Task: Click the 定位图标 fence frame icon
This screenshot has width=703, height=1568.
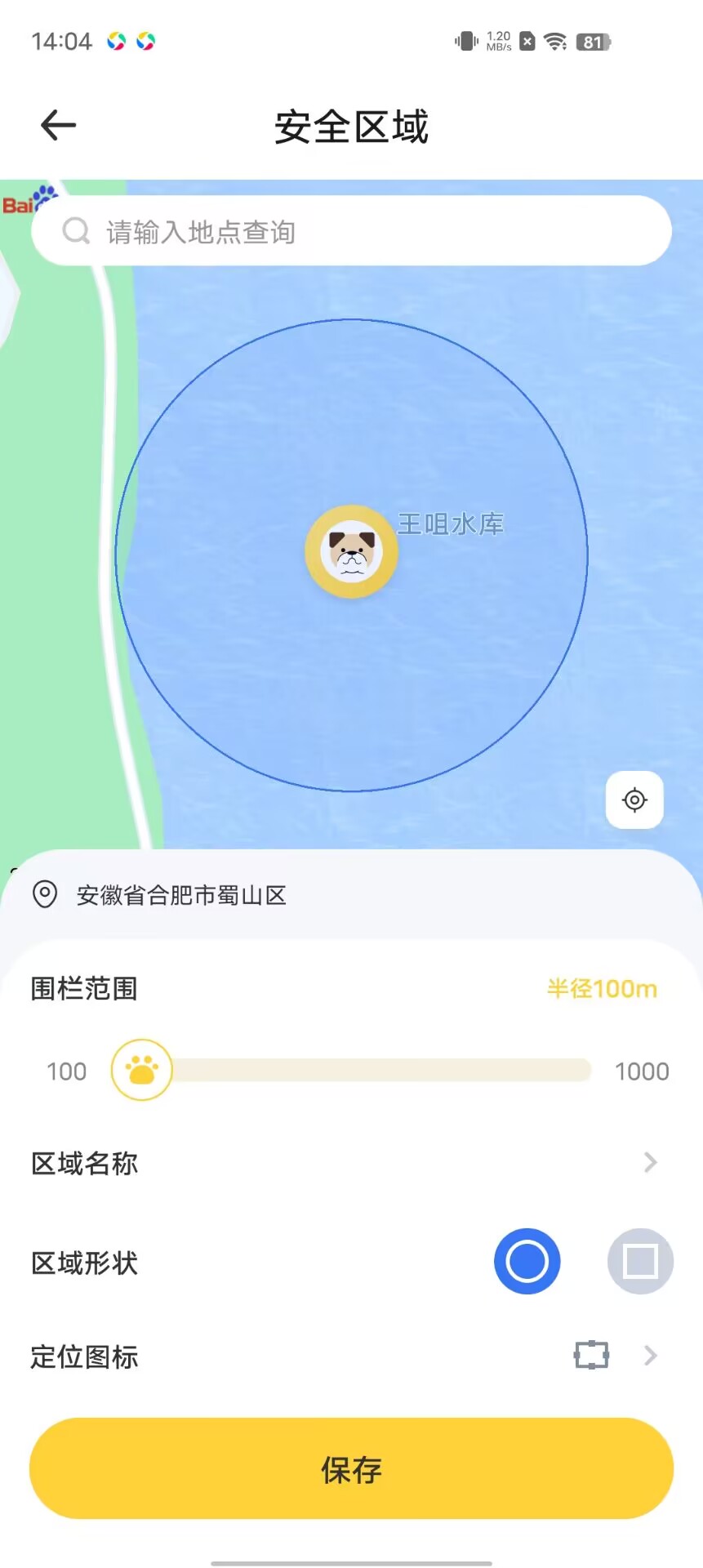Action: 590,1355
